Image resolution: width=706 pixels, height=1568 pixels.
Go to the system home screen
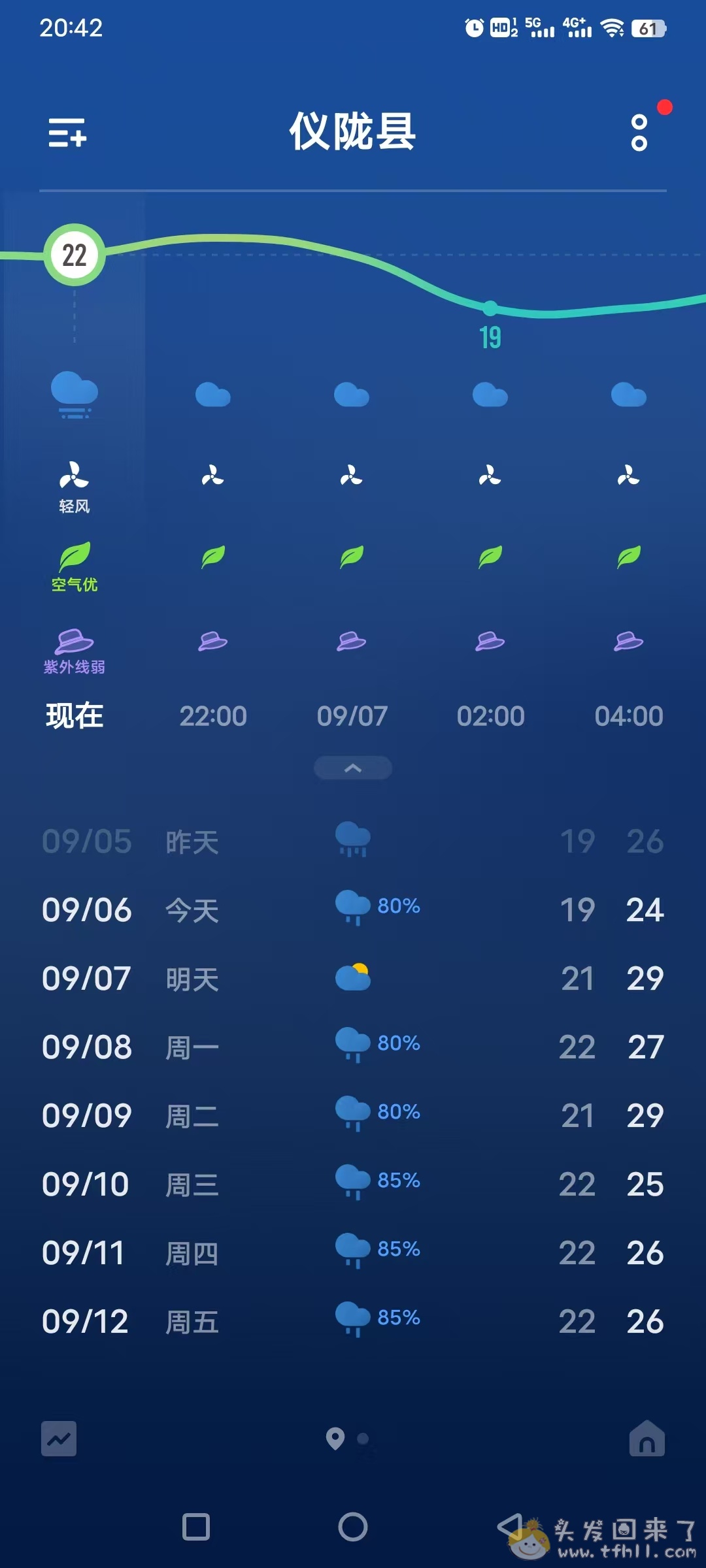click(x=353, y=1527)
